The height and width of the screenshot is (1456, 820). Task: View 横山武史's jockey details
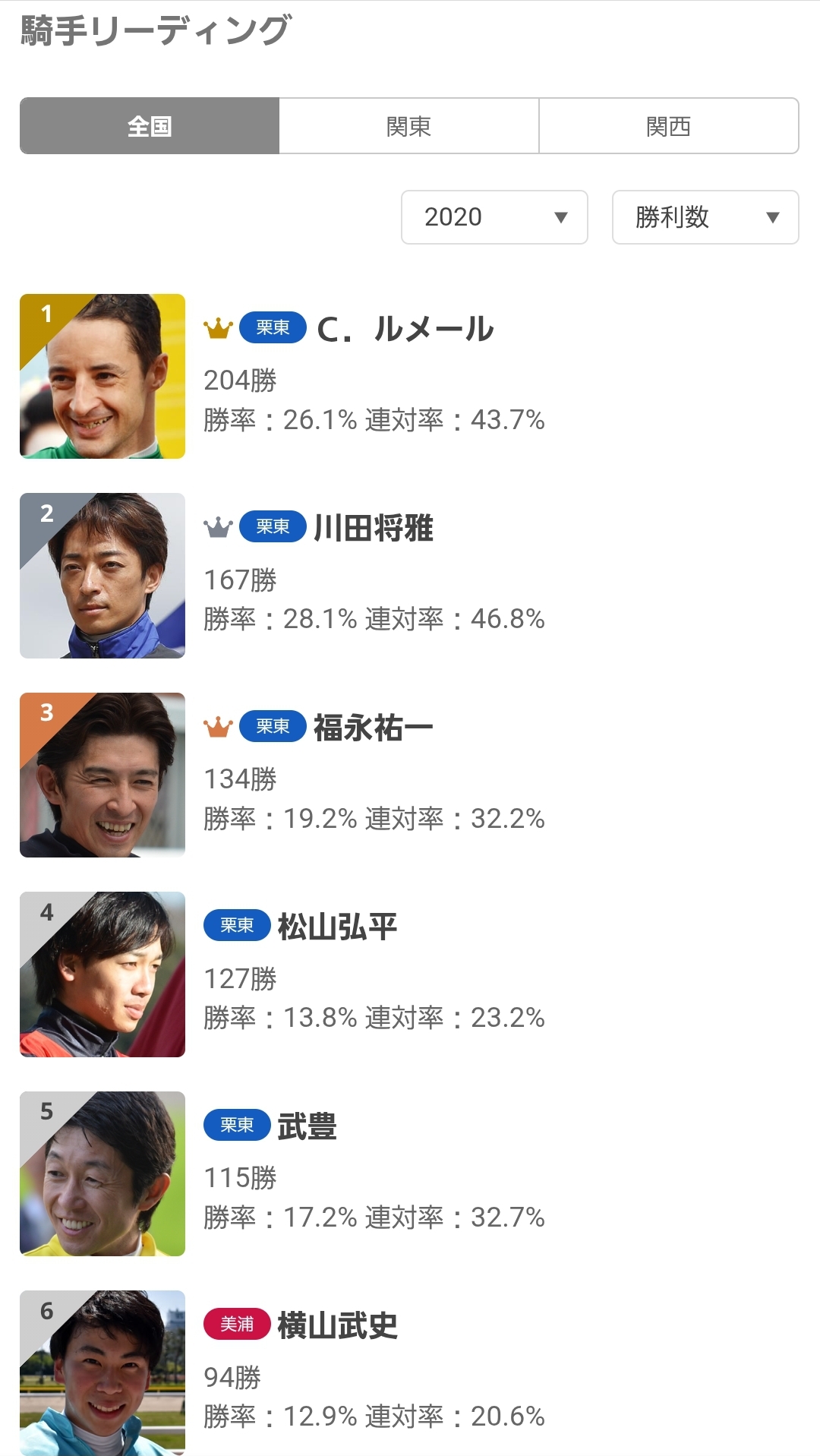[x=338, y=1326]
